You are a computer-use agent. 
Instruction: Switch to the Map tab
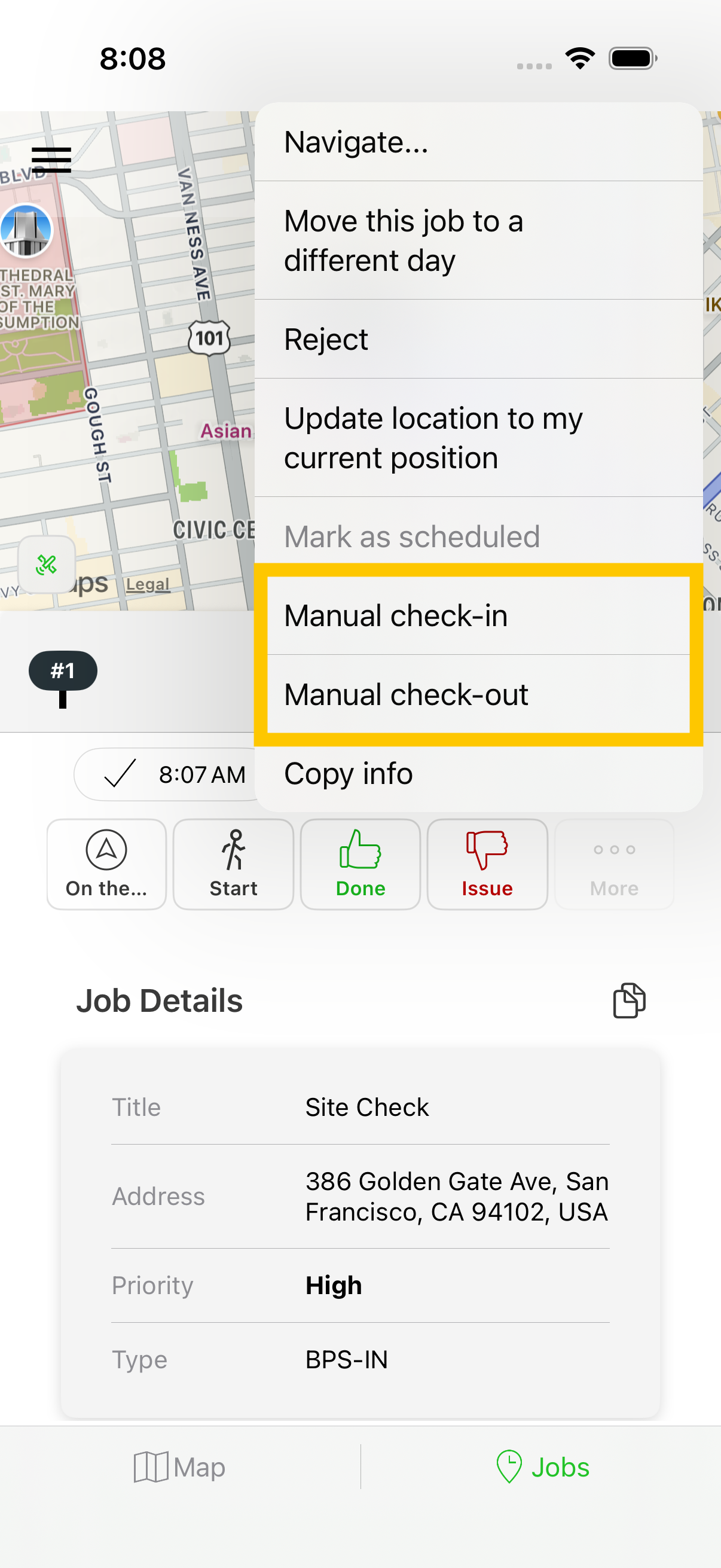179,1467
